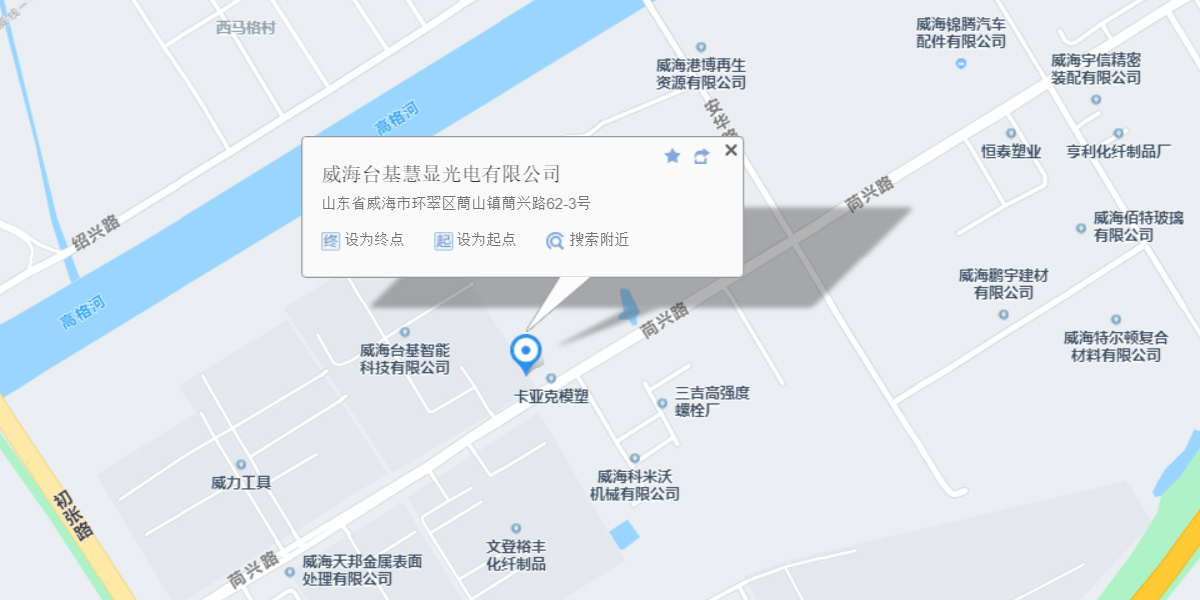Open the 三吉高强度螺栓厂 map point

coord(662,403)
